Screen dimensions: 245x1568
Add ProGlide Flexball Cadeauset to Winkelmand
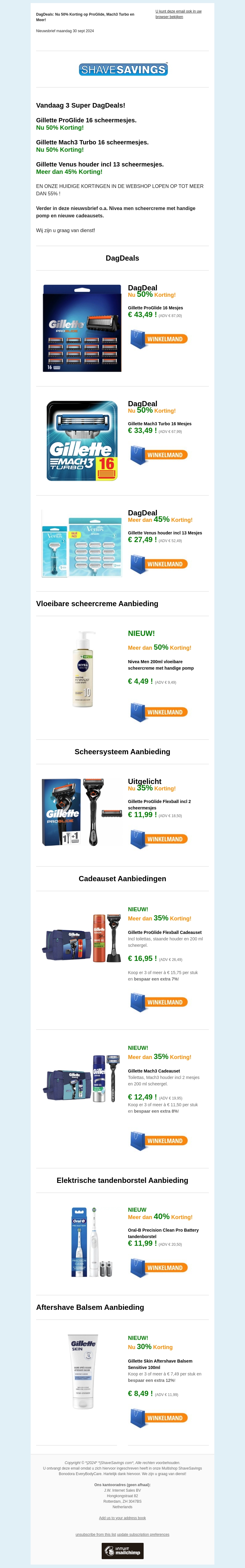[159, 1002]
